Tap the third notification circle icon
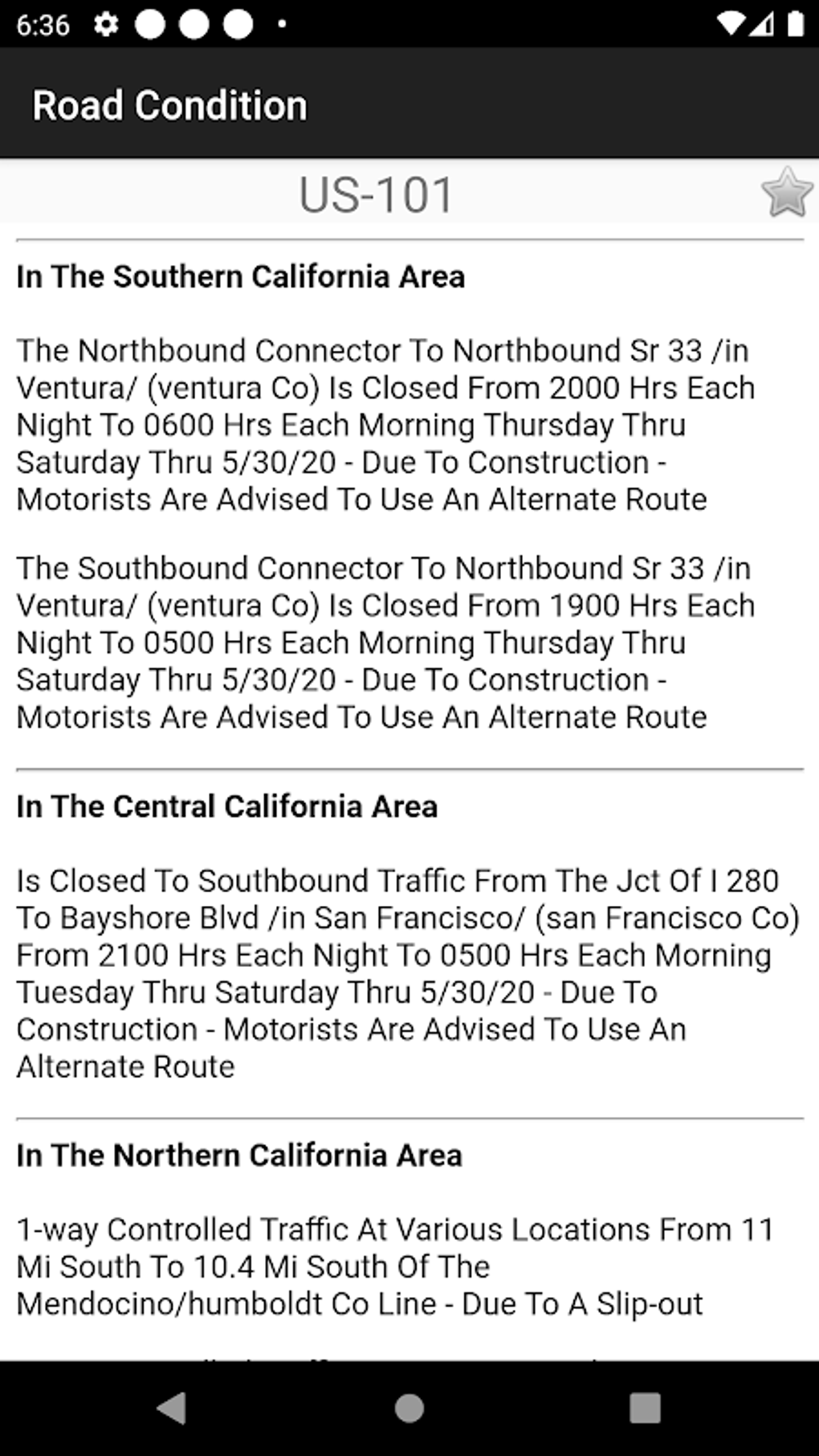 [x=237, y=25]
